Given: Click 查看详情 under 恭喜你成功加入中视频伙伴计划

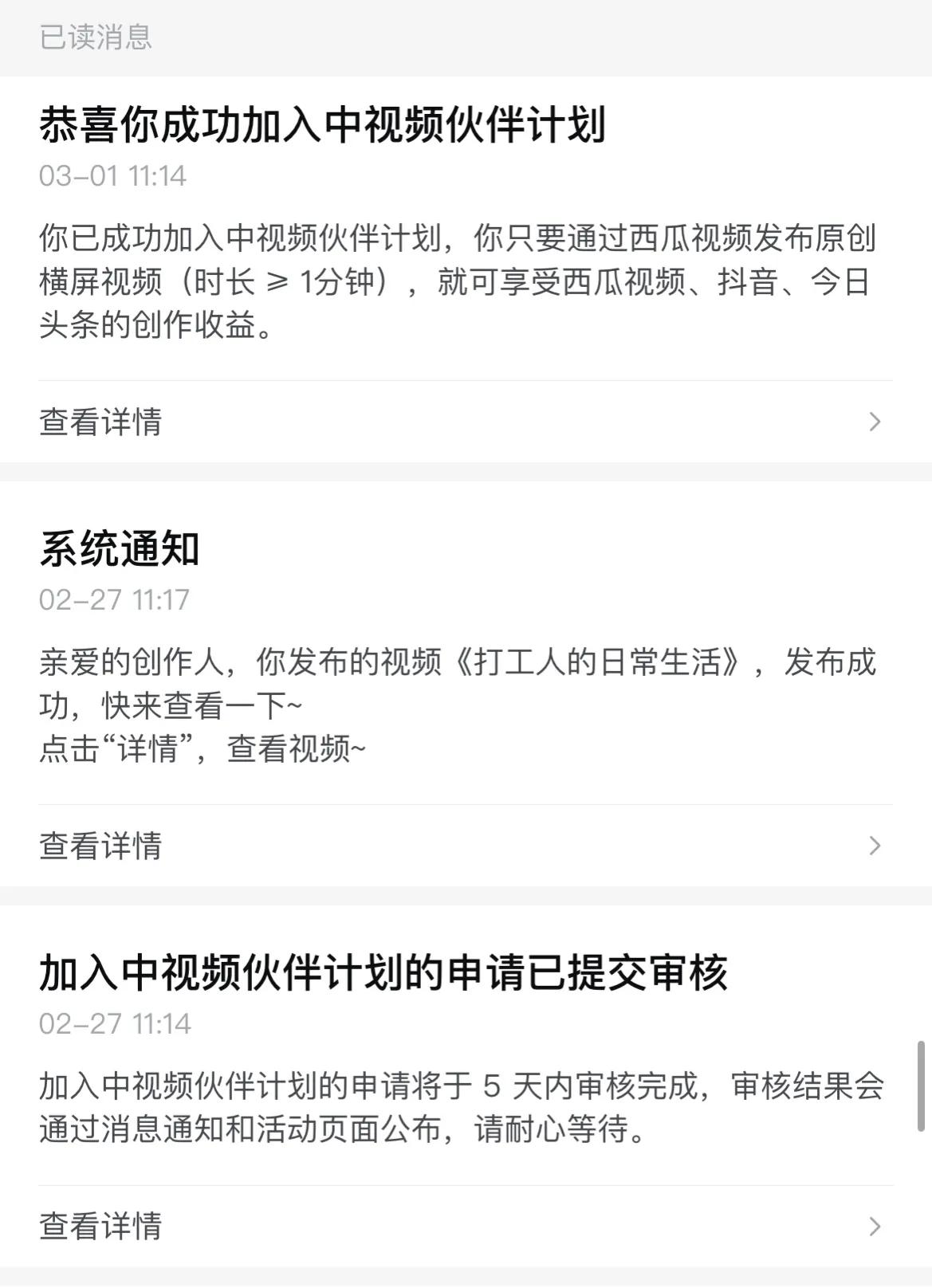Looking at the screenshot, I should click(x=101, y=423).
